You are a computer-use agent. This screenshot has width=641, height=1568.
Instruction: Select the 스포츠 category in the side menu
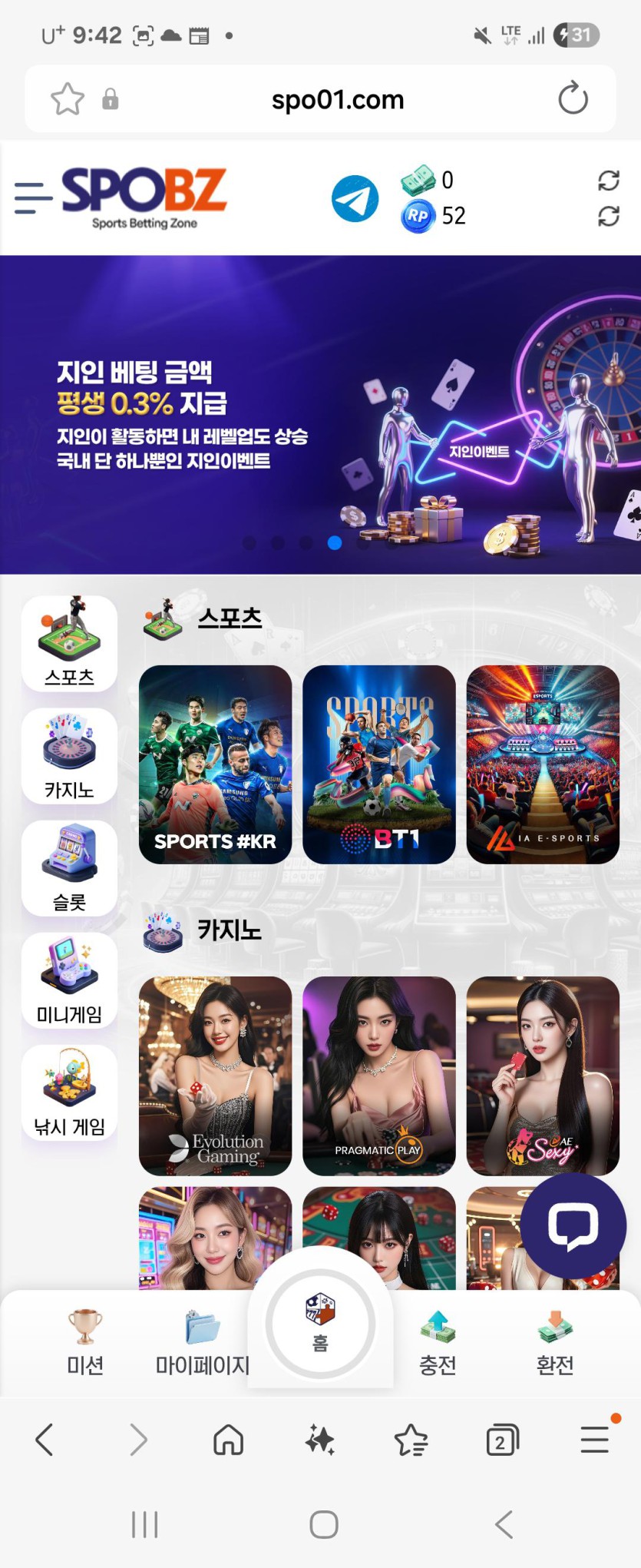[69, 643]
